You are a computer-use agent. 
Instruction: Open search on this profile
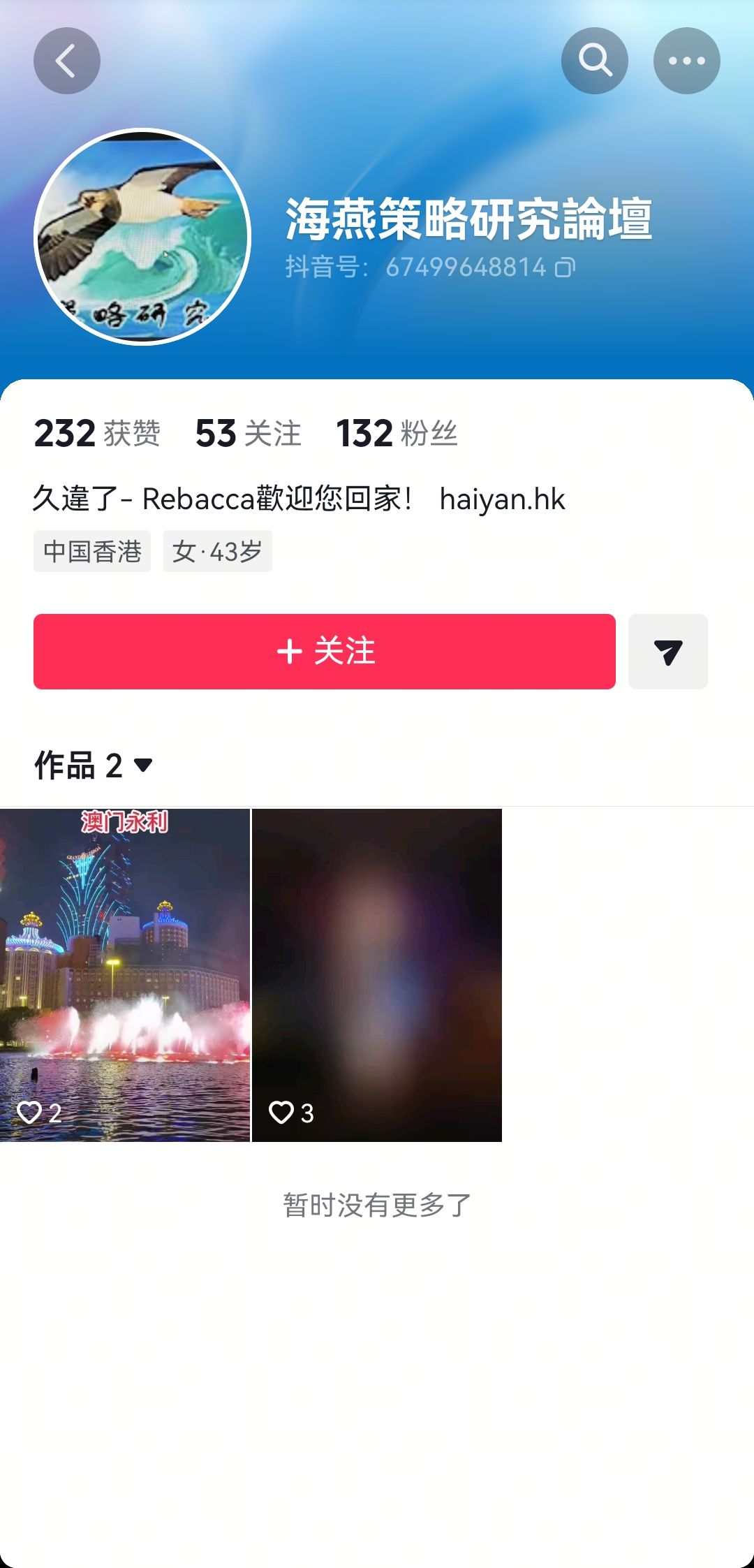coord(594,61)
